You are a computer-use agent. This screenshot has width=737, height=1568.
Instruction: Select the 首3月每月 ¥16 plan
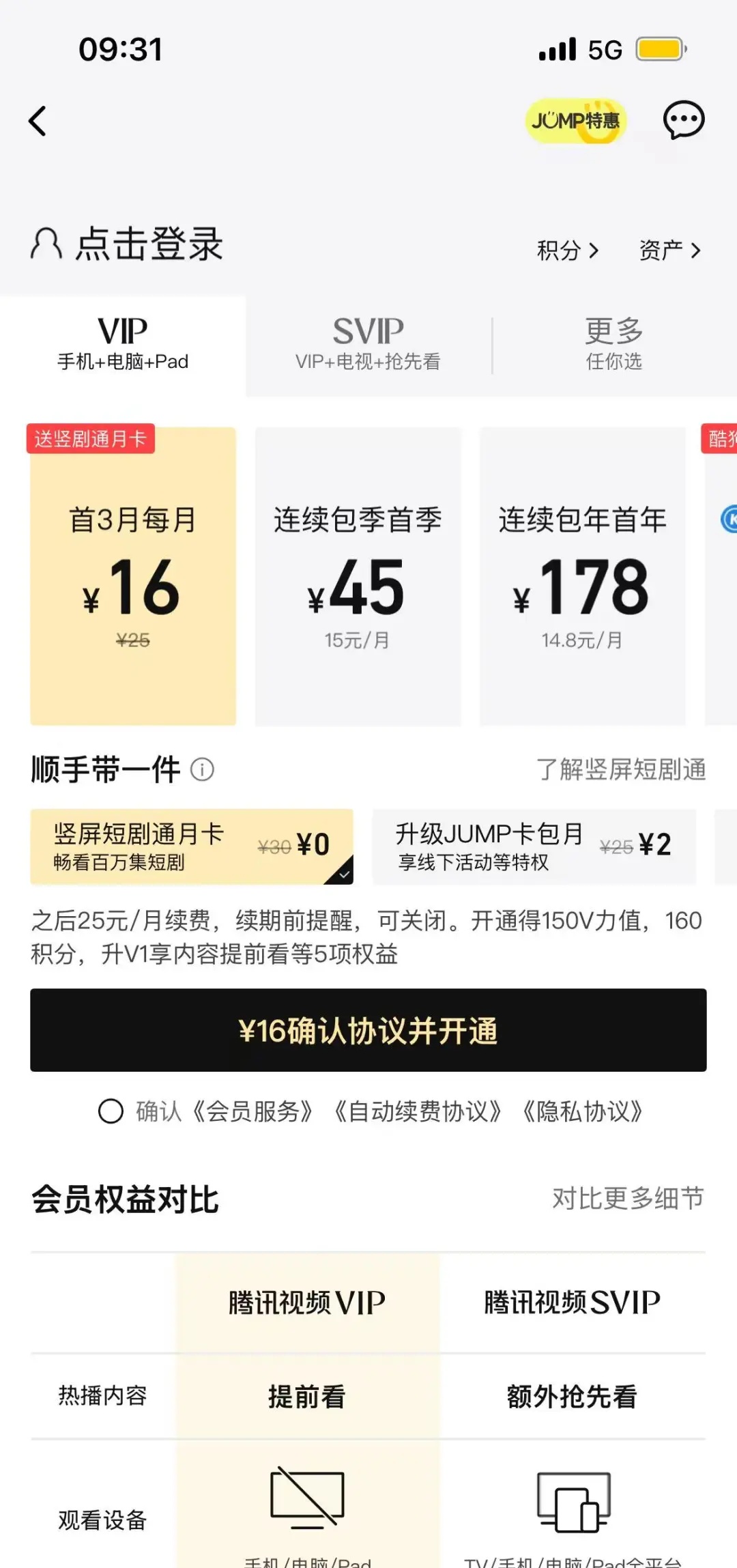(x=133, y=575)
